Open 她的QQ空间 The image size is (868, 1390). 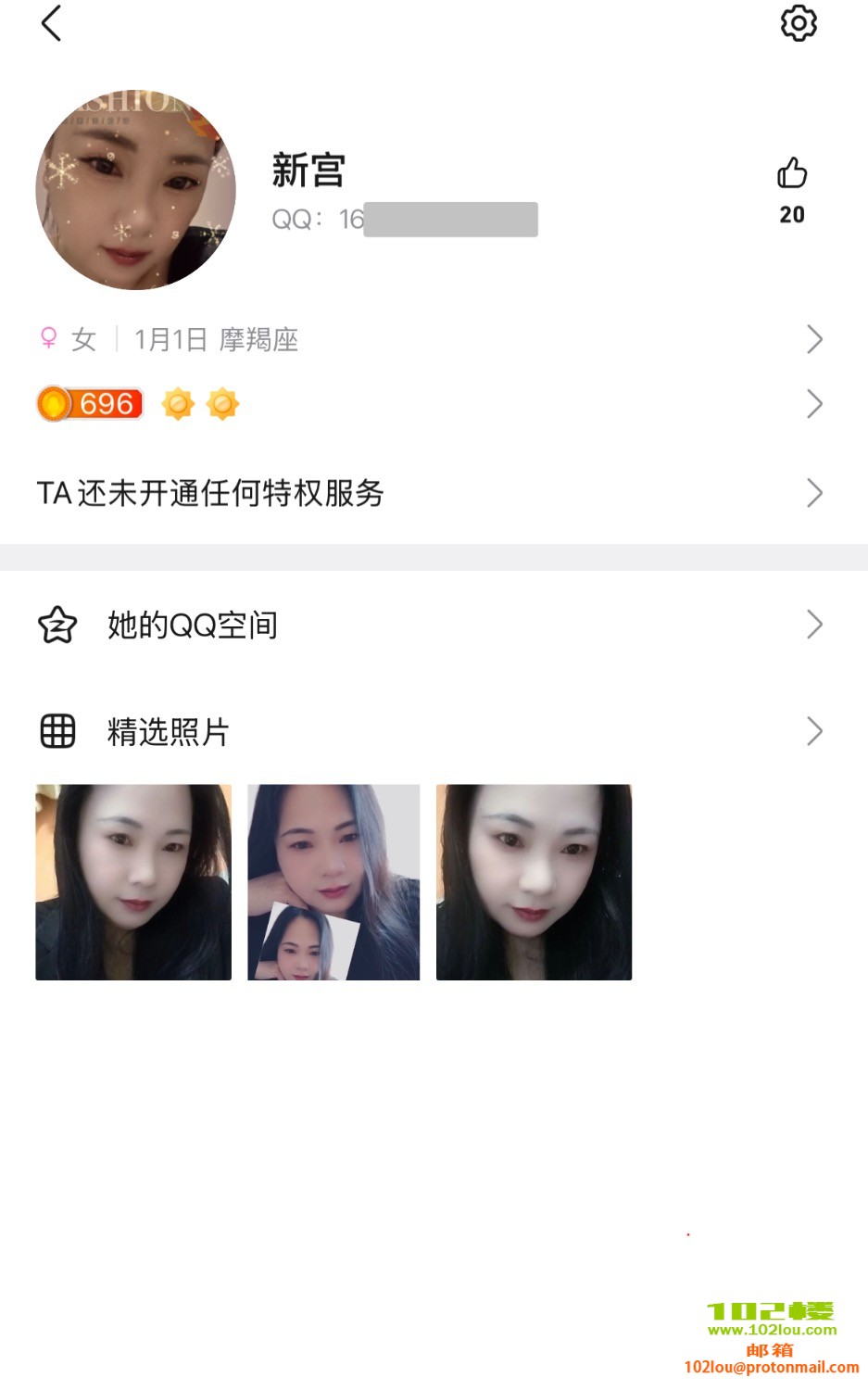(x=426, y=625)
